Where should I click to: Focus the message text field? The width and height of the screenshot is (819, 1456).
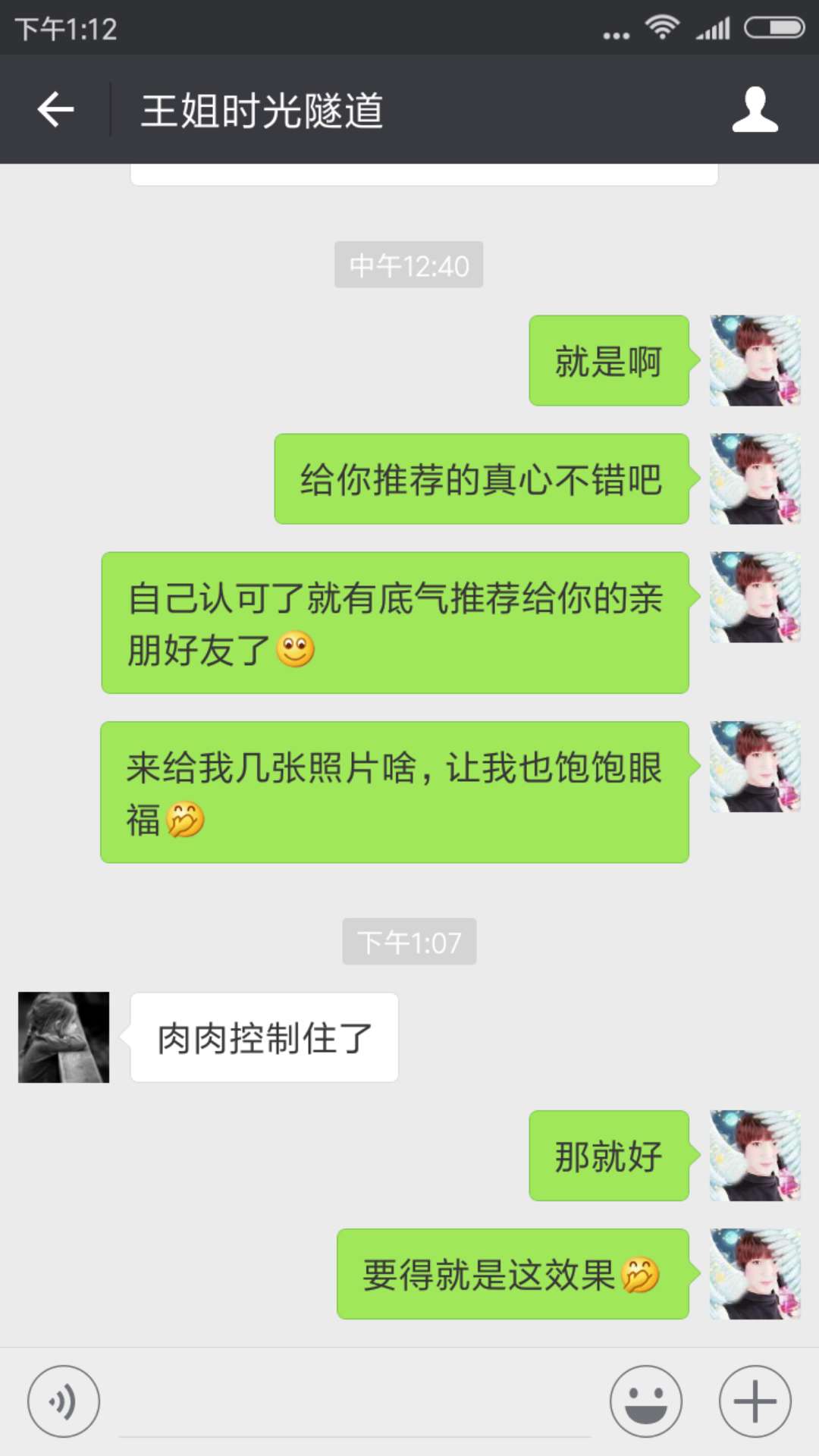(355, 1403)
